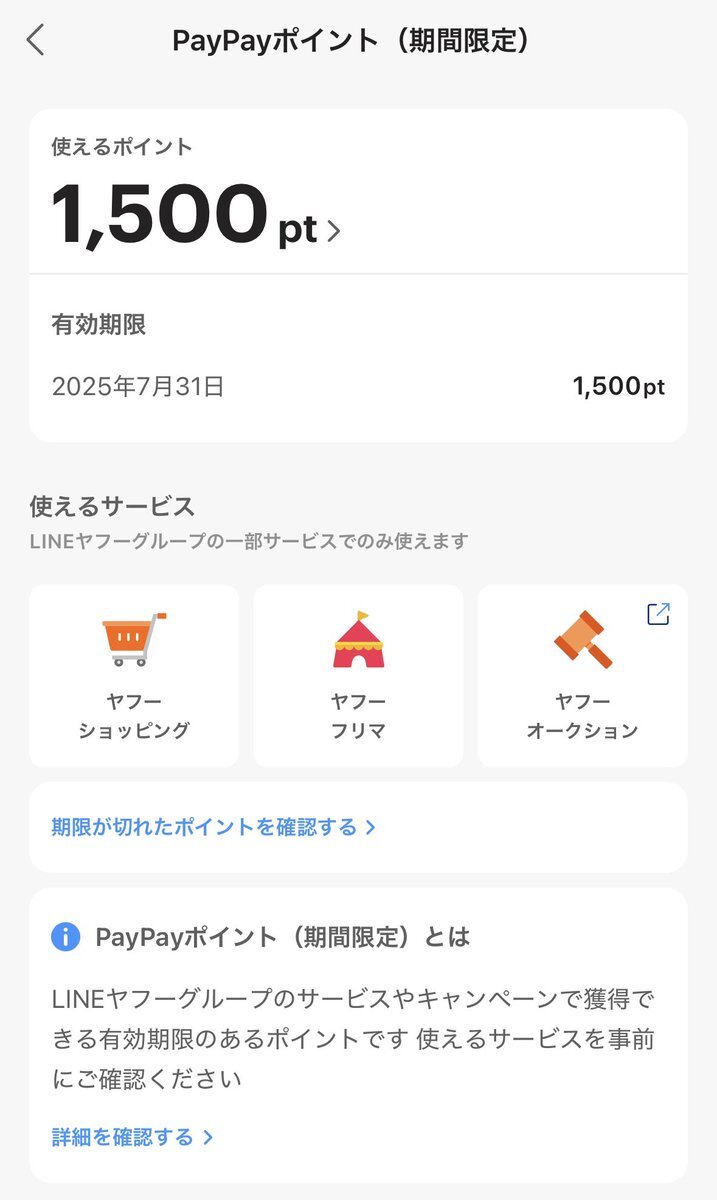This screenshot has width=717, height=1200.
Task: Open the ヤフーフリマ service card
Action: 358,676
